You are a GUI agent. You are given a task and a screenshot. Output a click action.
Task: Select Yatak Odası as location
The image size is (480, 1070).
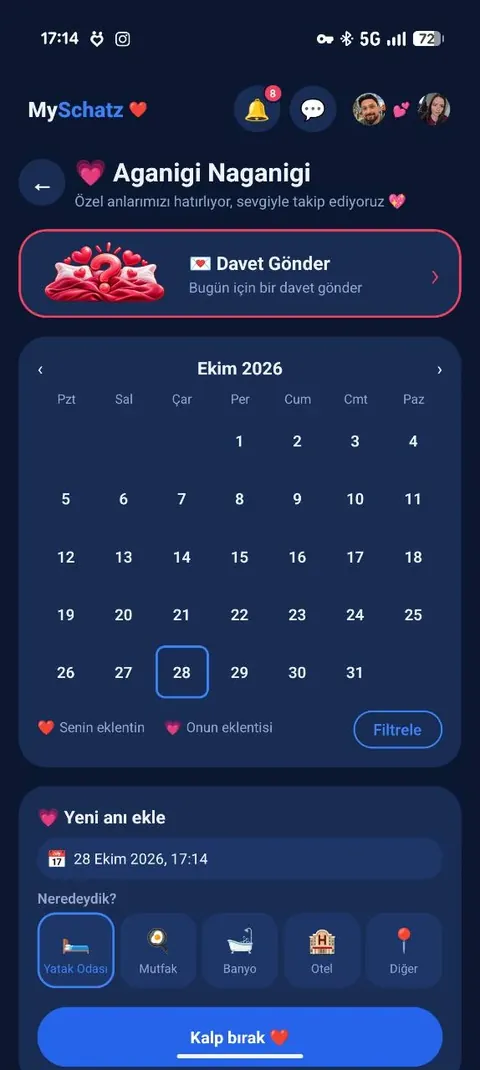76,951
